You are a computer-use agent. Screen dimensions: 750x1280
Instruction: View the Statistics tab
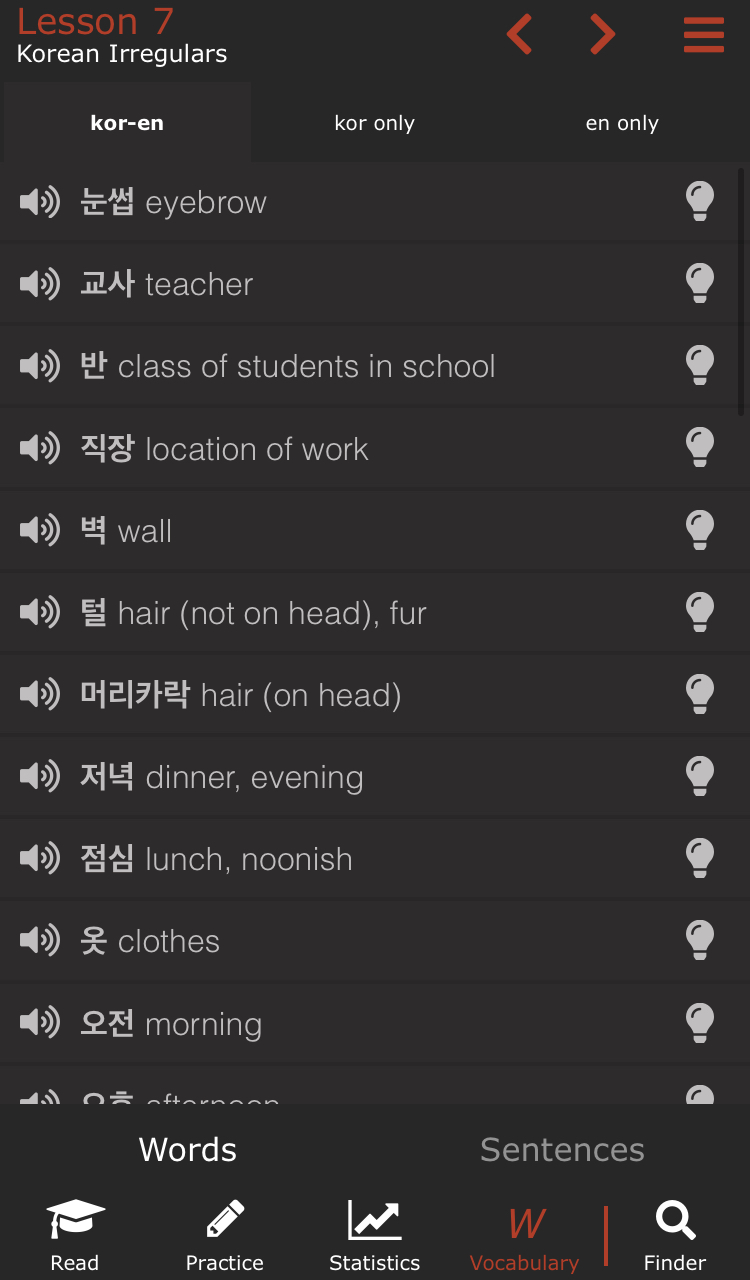point(375,1236)
